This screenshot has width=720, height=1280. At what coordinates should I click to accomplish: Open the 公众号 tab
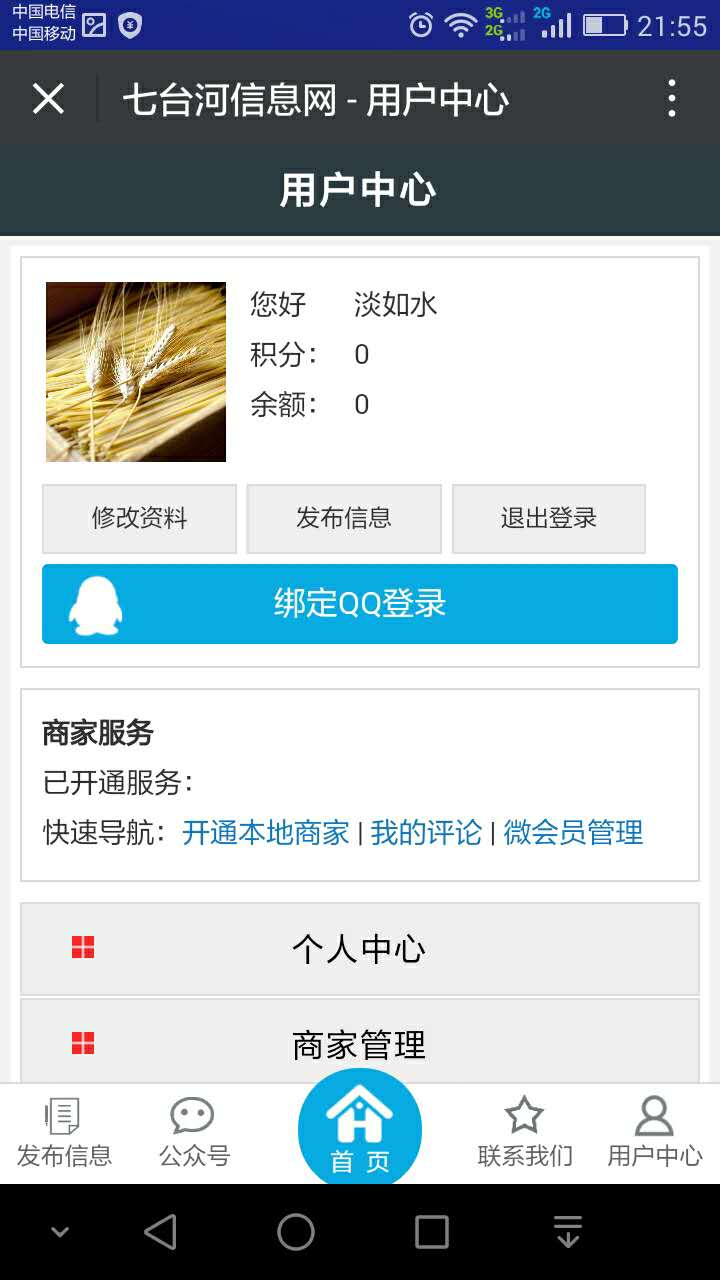(194, 1134)
